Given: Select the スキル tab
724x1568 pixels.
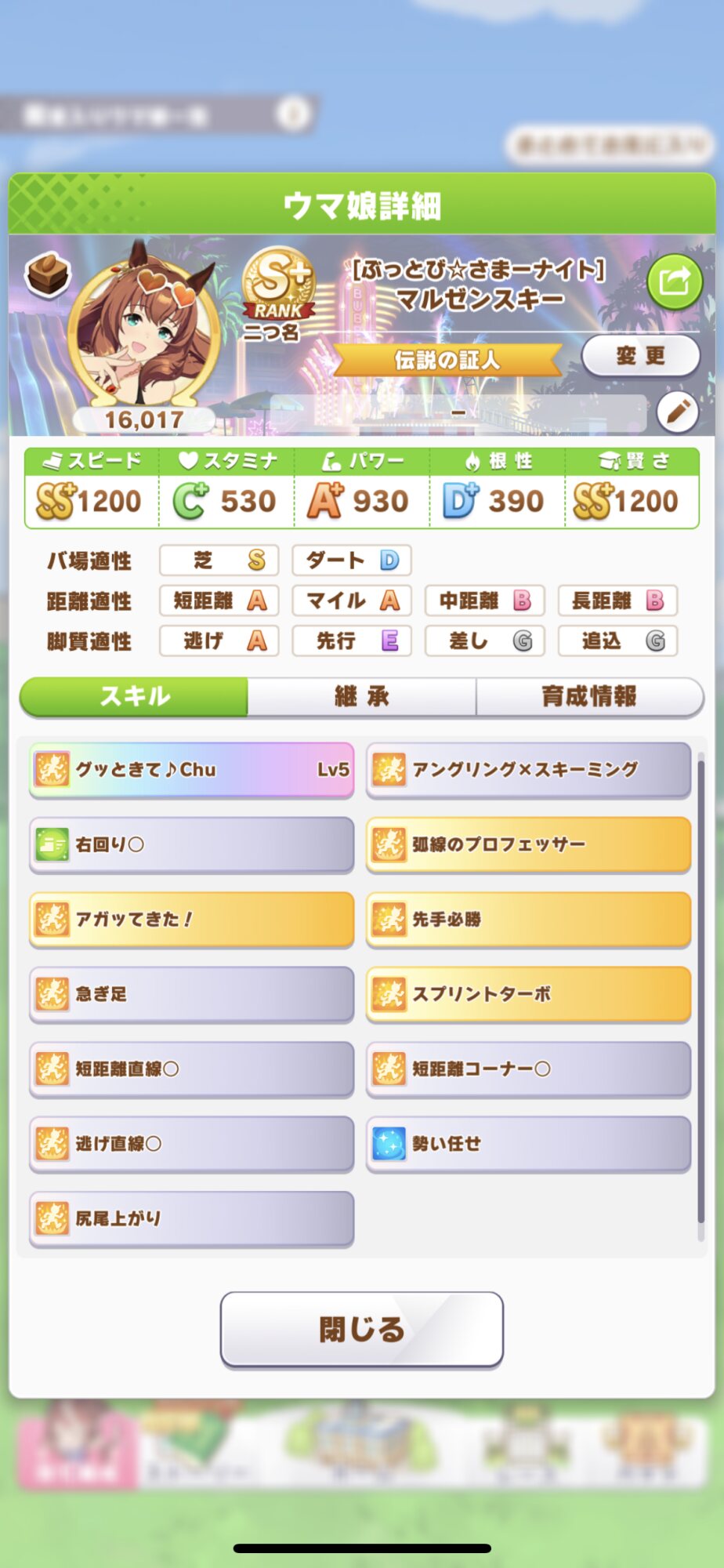Looking at the screenshot, I should click(134, 696).
